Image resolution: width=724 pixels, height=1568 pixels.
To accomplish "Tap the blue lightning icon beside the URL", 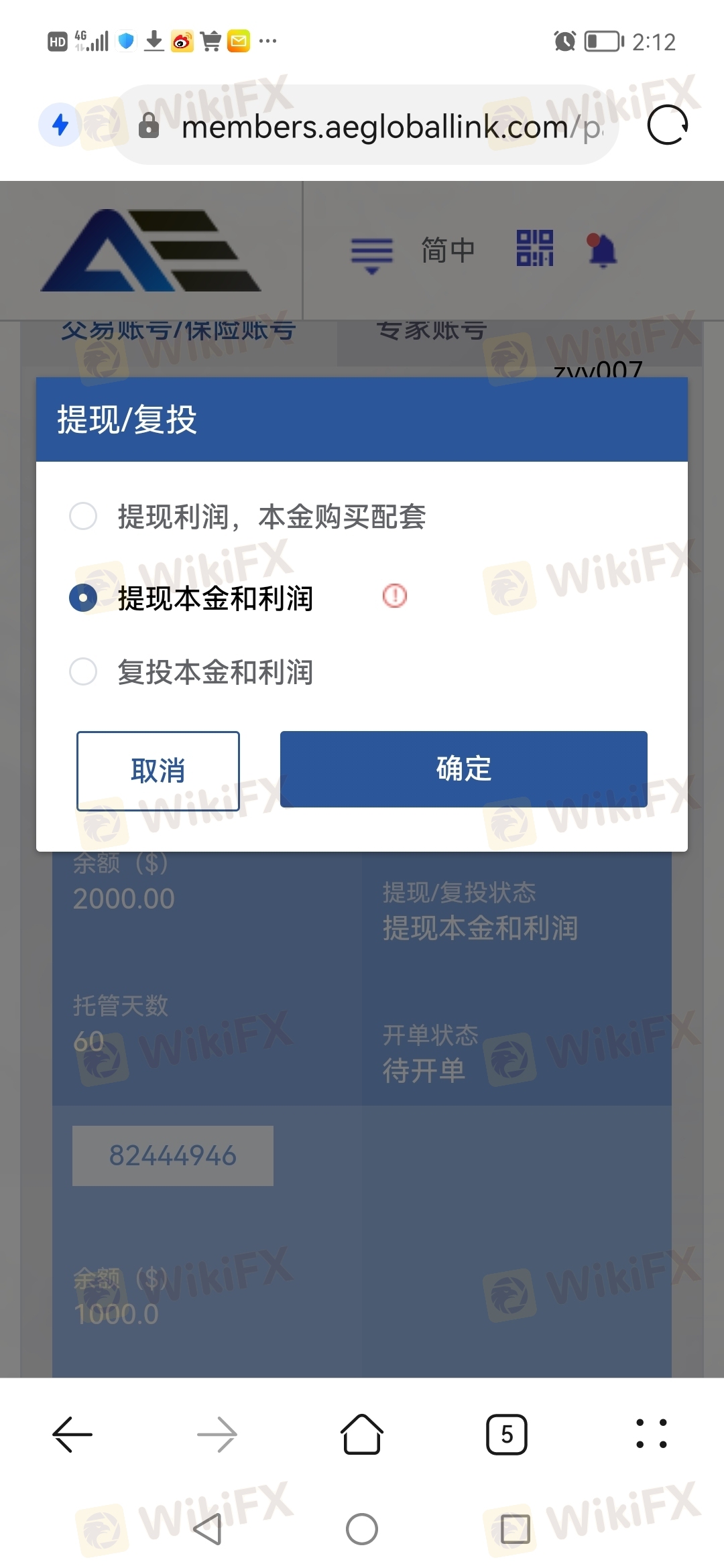I will coord(60,125).
